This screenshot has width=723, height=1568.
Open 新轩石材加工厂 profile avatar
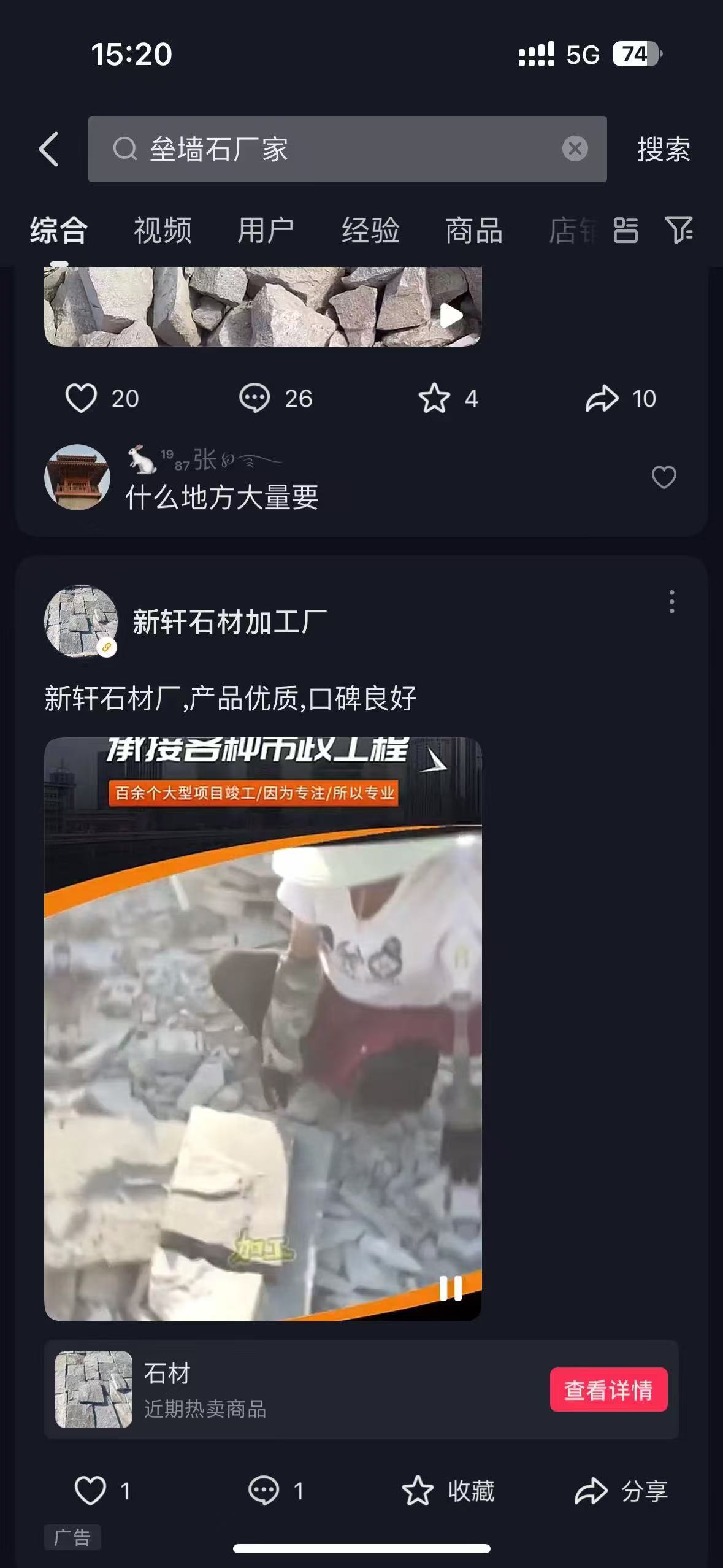80,621
